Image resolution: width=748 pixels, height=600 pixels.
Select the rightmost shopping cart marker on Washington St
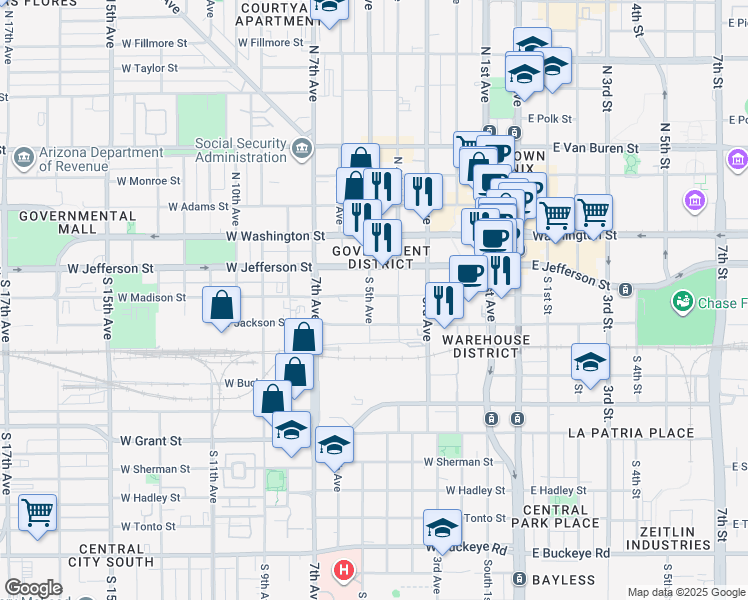coord(593,215)
